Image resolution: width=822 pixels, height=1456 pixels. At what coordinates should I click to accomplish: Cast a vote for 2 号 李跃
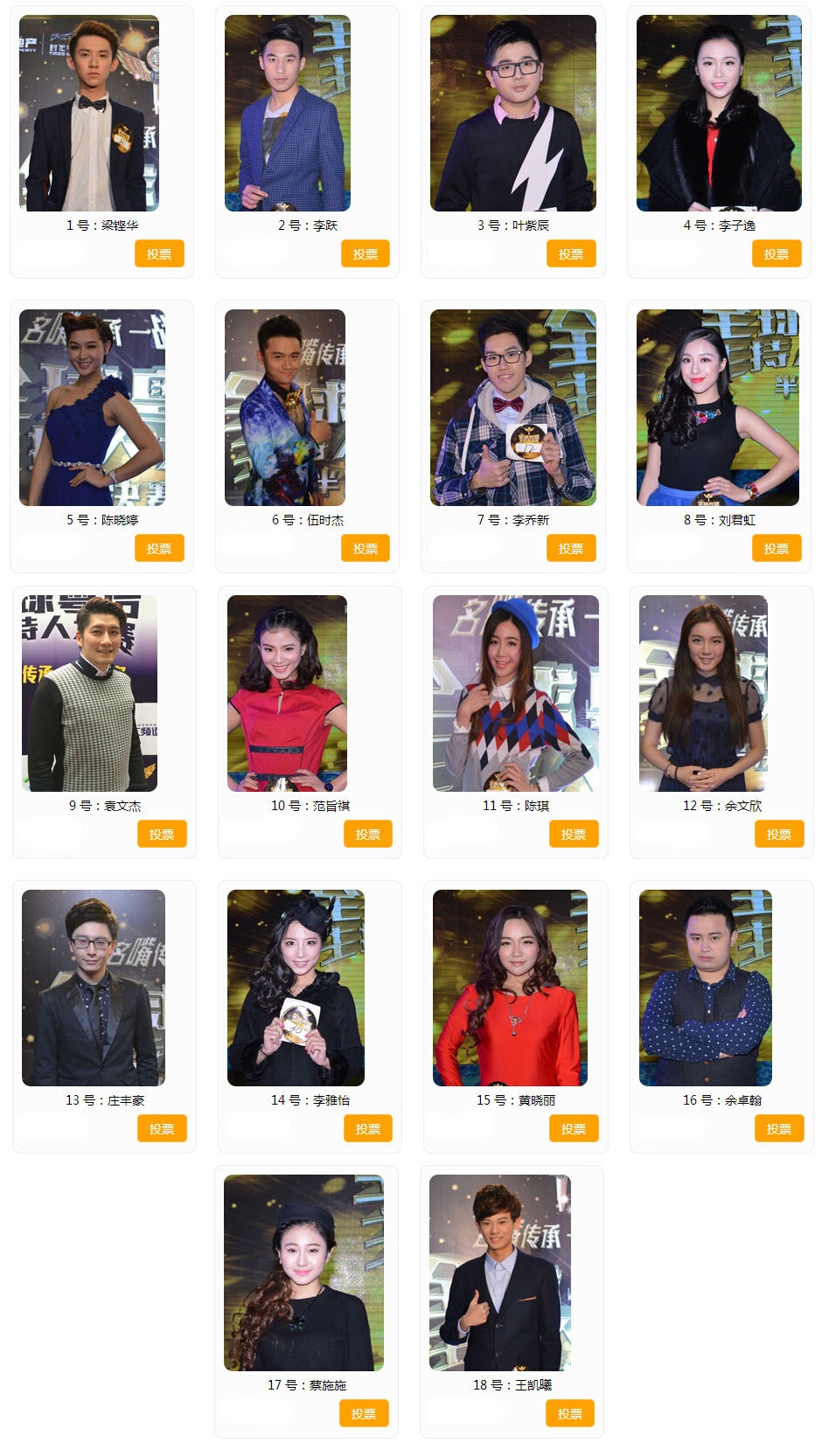click(x=365, y=254)
